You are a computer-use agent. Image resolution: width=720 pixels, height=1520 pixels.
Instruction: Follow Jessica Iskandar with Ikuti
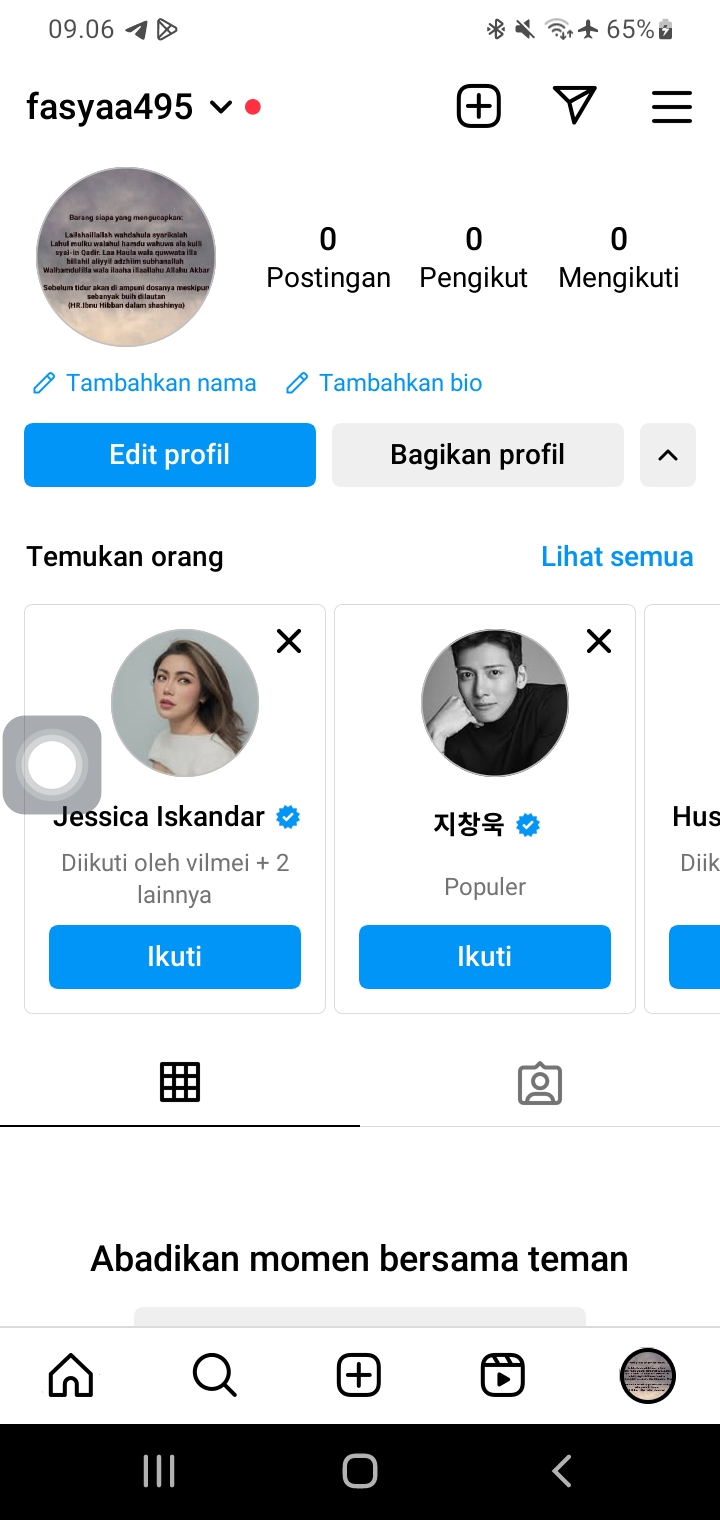point(175,957)
